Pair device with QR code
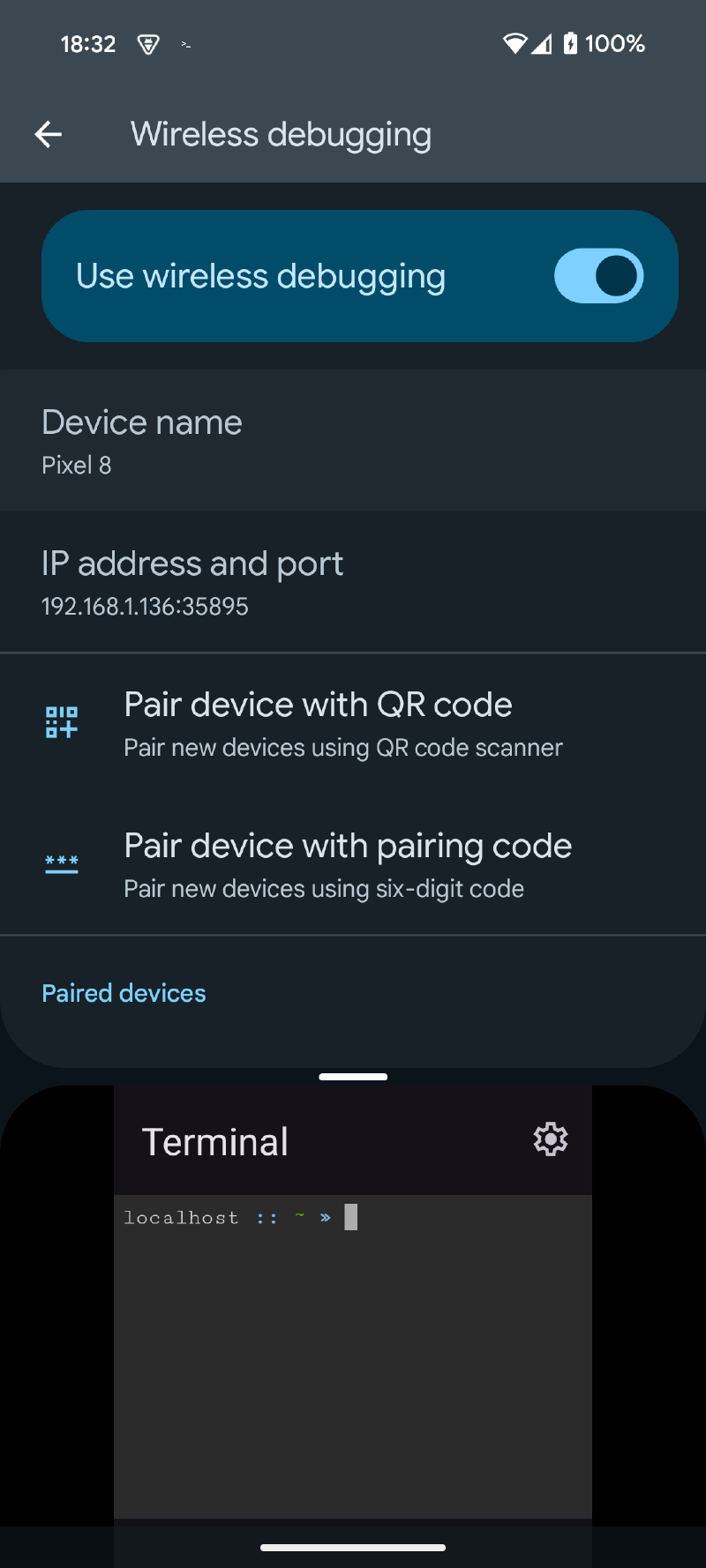 point(353,723)
